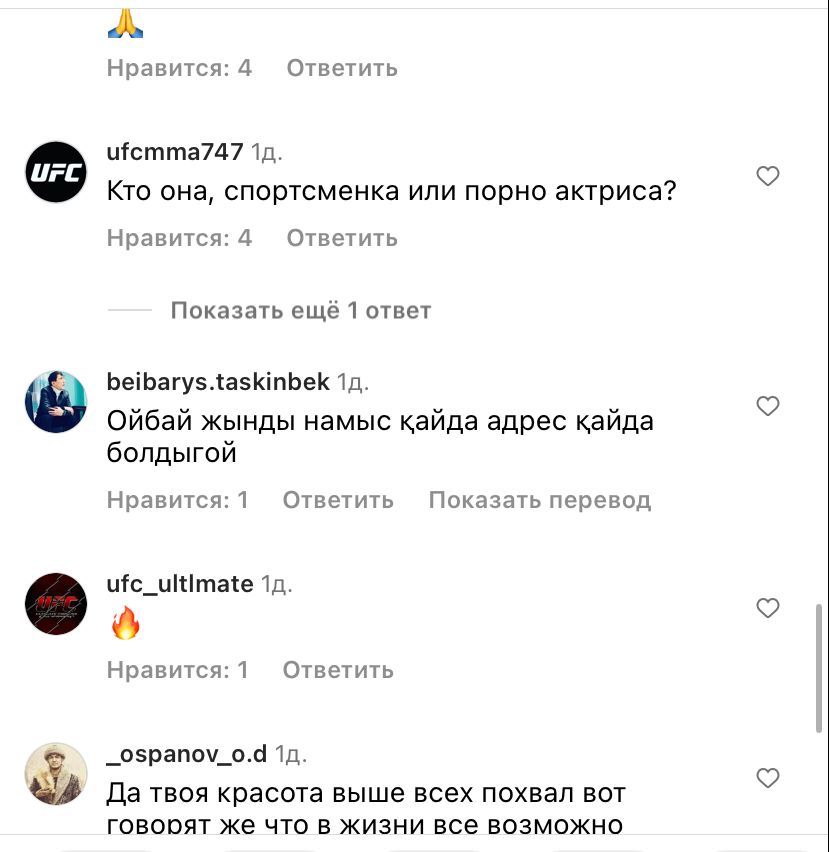View likes on ufcmma747's comment
This screenshot has width=829, height=852.
[179, 238]
